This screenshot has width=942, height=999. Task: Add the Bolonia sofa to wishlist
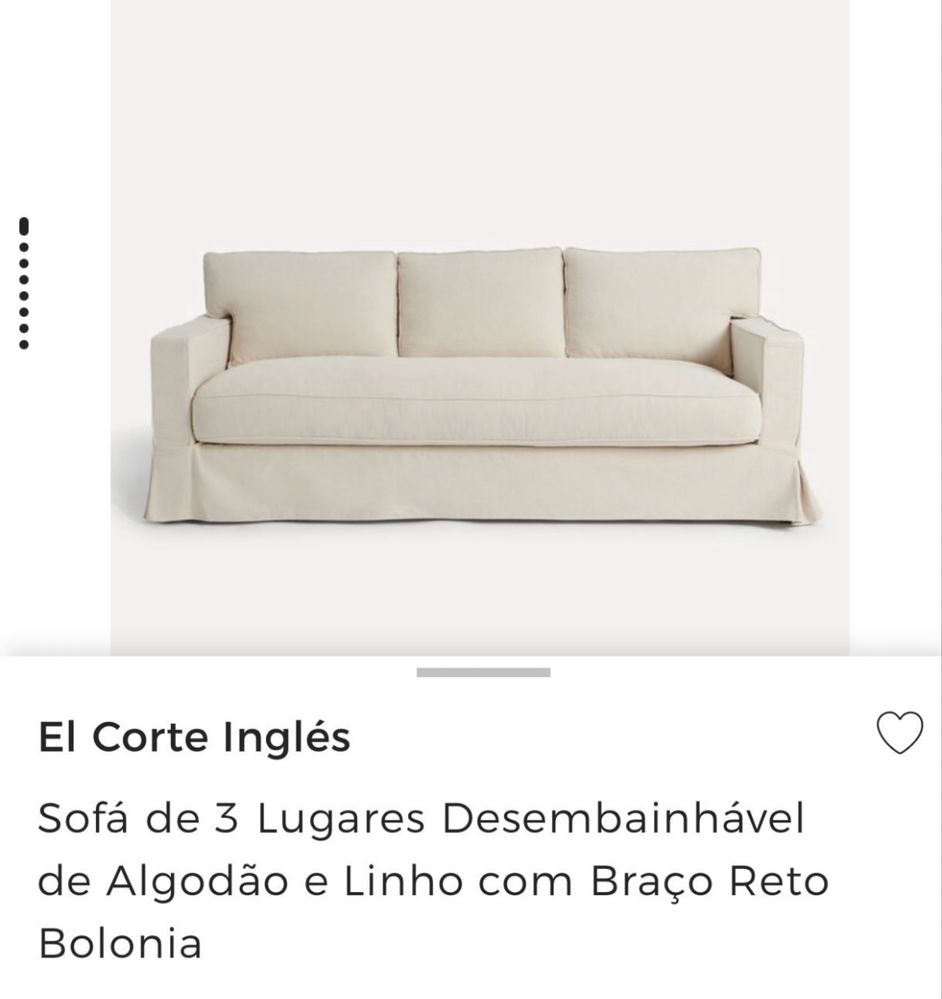pyautogui.click(x=899, y=734)
